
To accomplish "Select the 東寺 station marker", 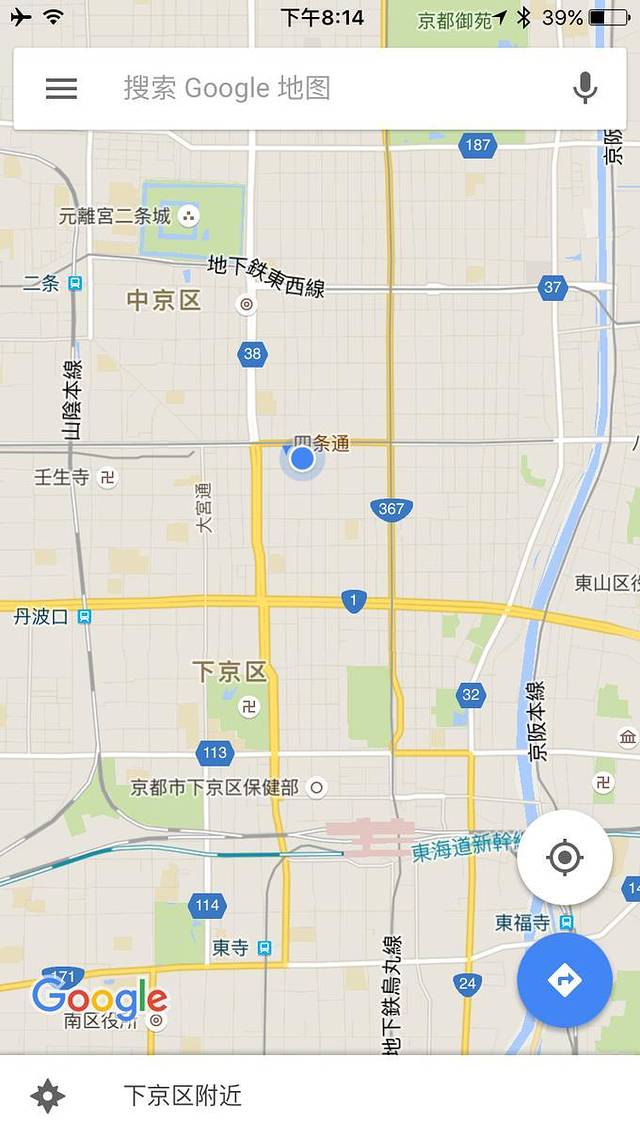I will [x=264, y=947].
